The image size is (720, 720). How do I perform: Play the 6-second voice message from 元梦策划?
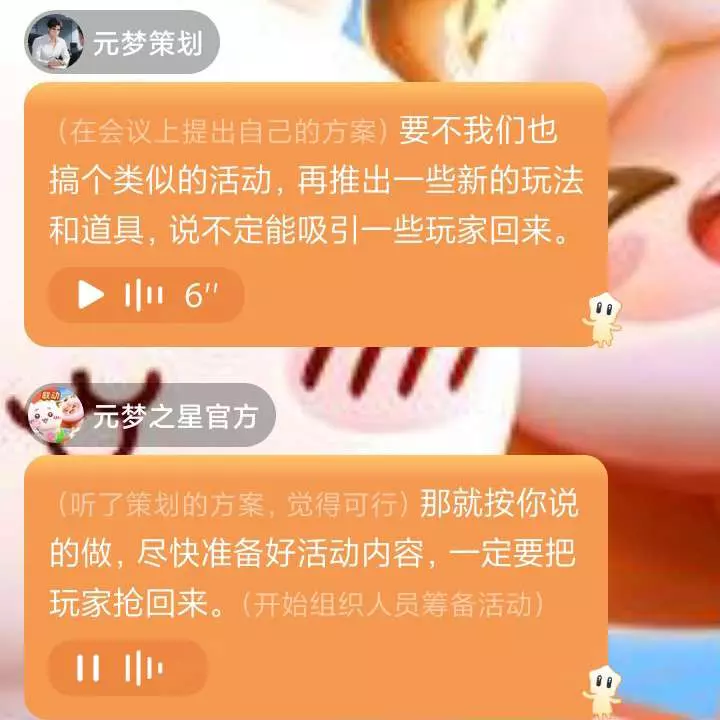92,295
